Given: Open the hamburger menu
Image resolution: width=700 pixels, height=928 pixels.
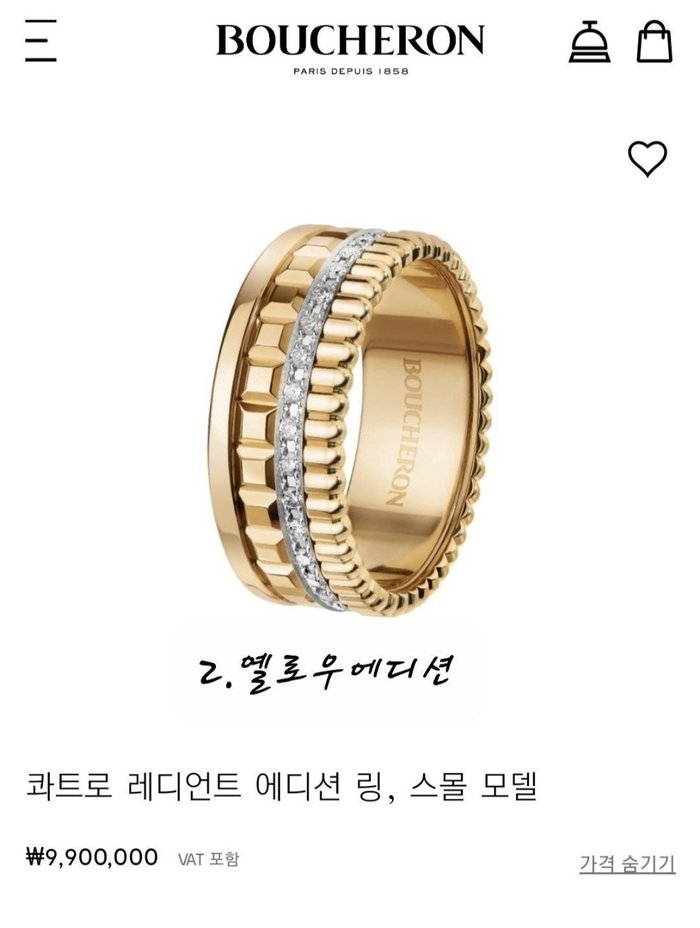Looking at the screenshot, I should 41,41.
